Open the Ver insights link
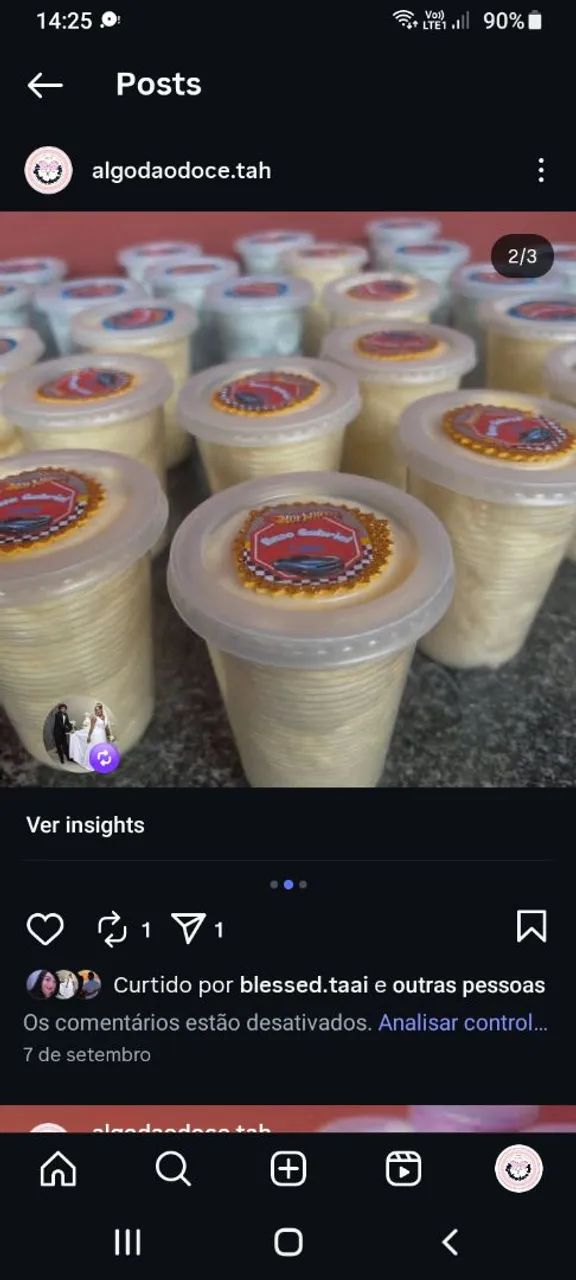Image resolution: width=576 pixels, height=1280 pixels. tap(85, 825)
